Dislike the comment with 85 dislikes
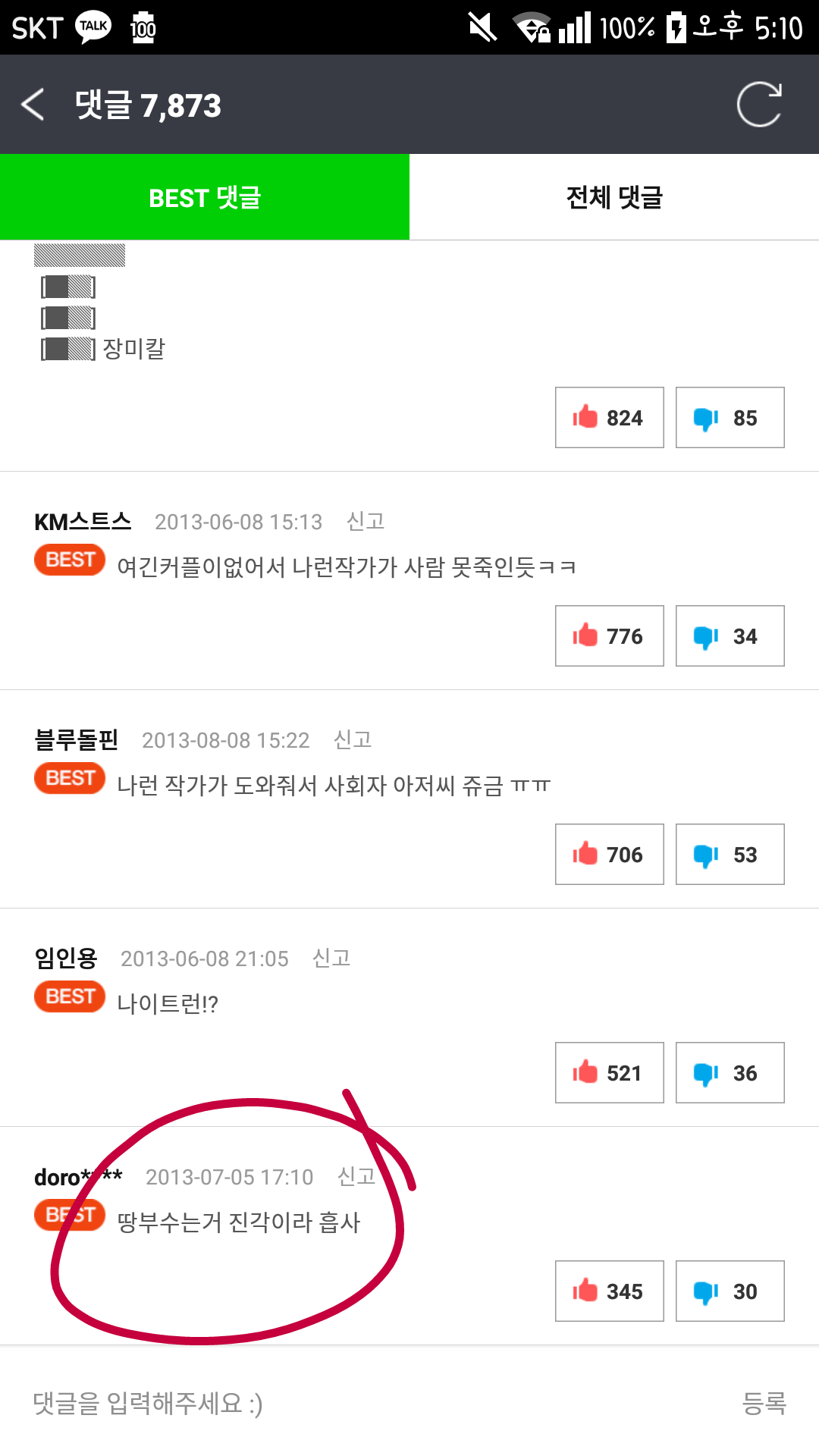 pos(730,418)
